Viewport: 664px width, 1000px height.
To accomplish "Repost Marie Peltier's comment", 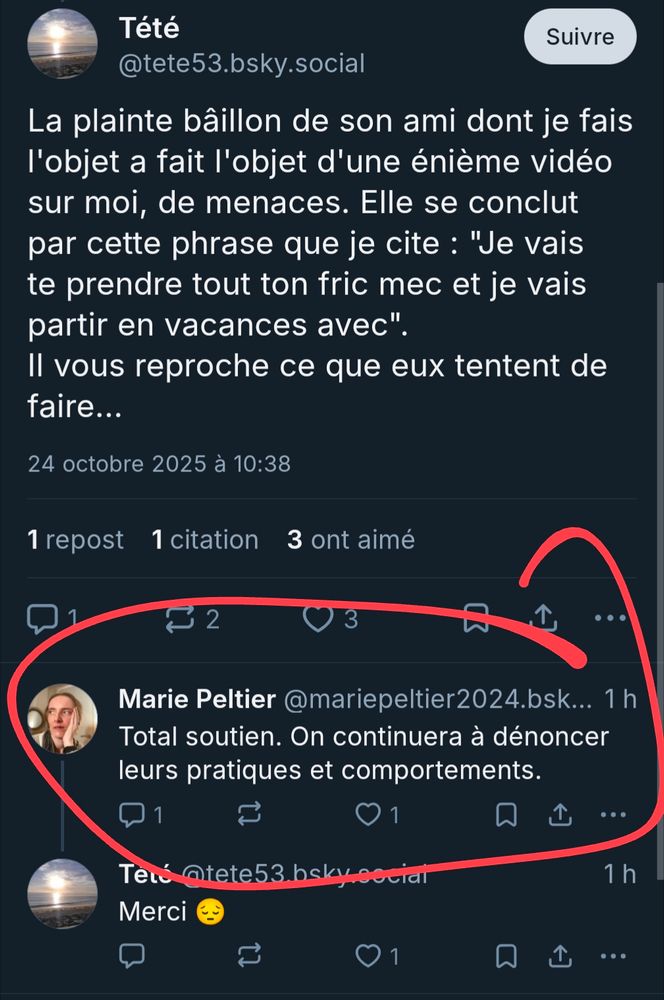I will 250,815.
